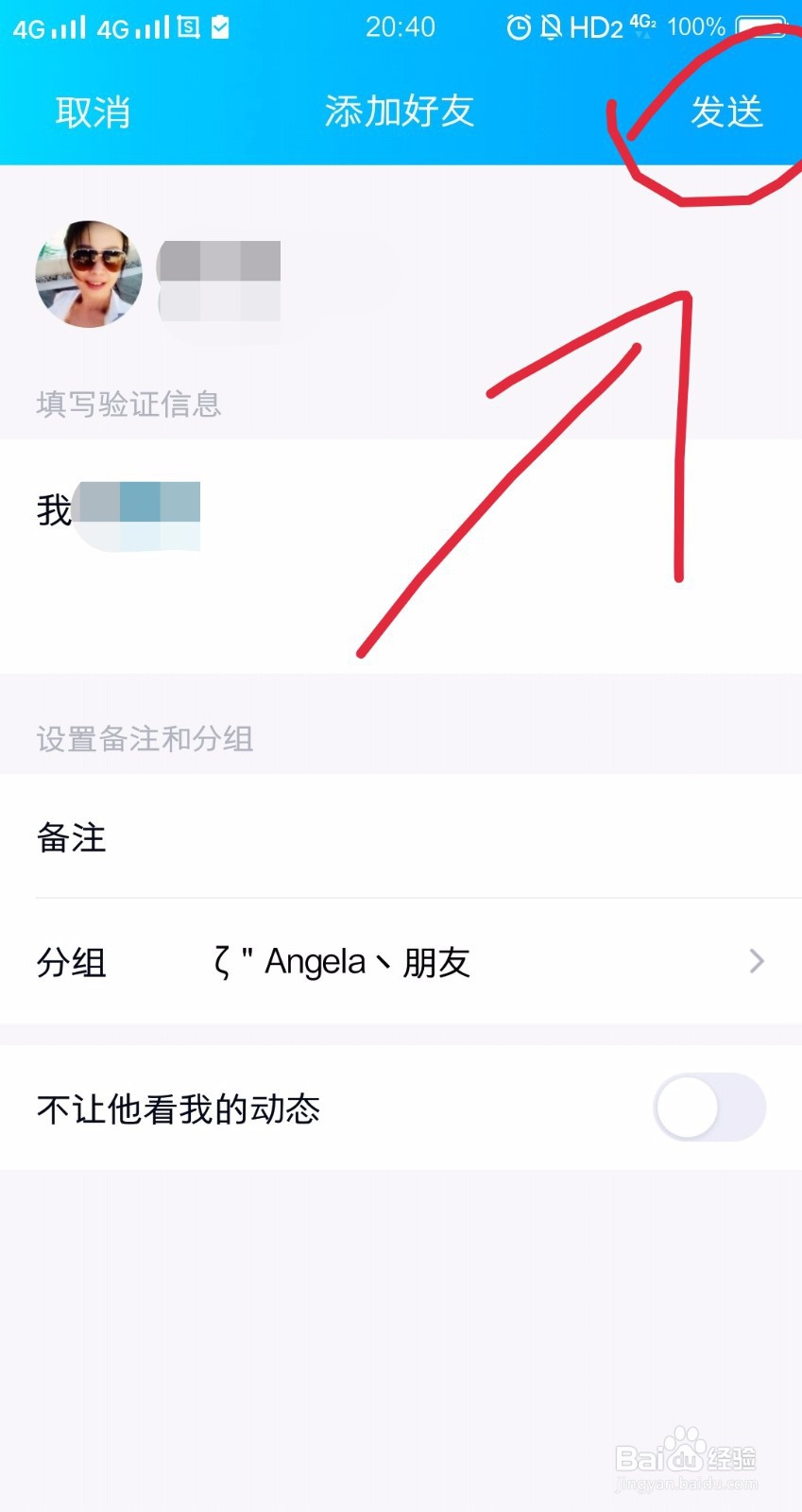The width and height of the screenshot is (802, 1512).
Task: Click the checkmark notification icon in status bar
Action: [x=218, y=27]
